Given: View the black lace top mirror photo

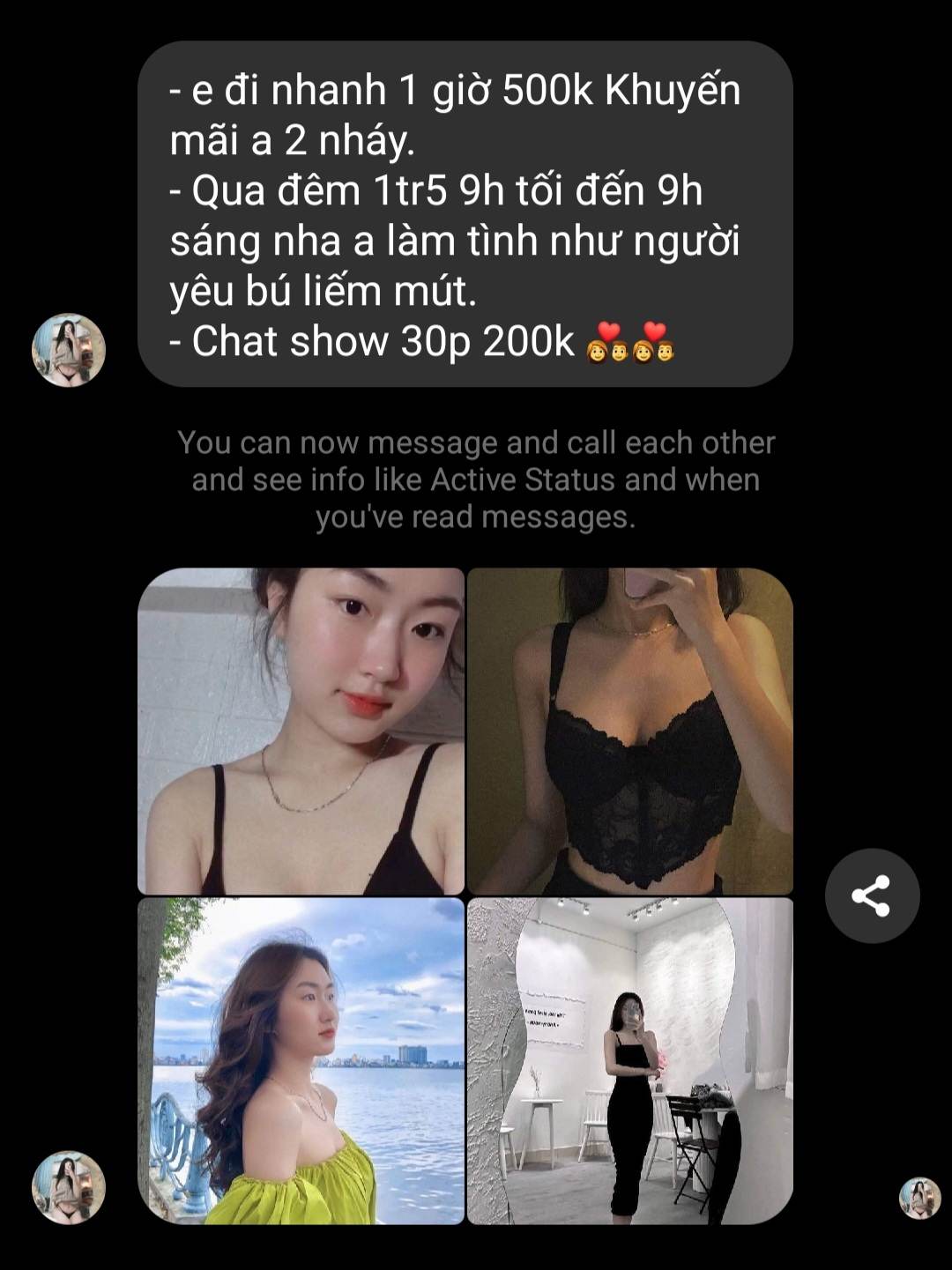Looking at the screenshot, I should tap(629, 731).
